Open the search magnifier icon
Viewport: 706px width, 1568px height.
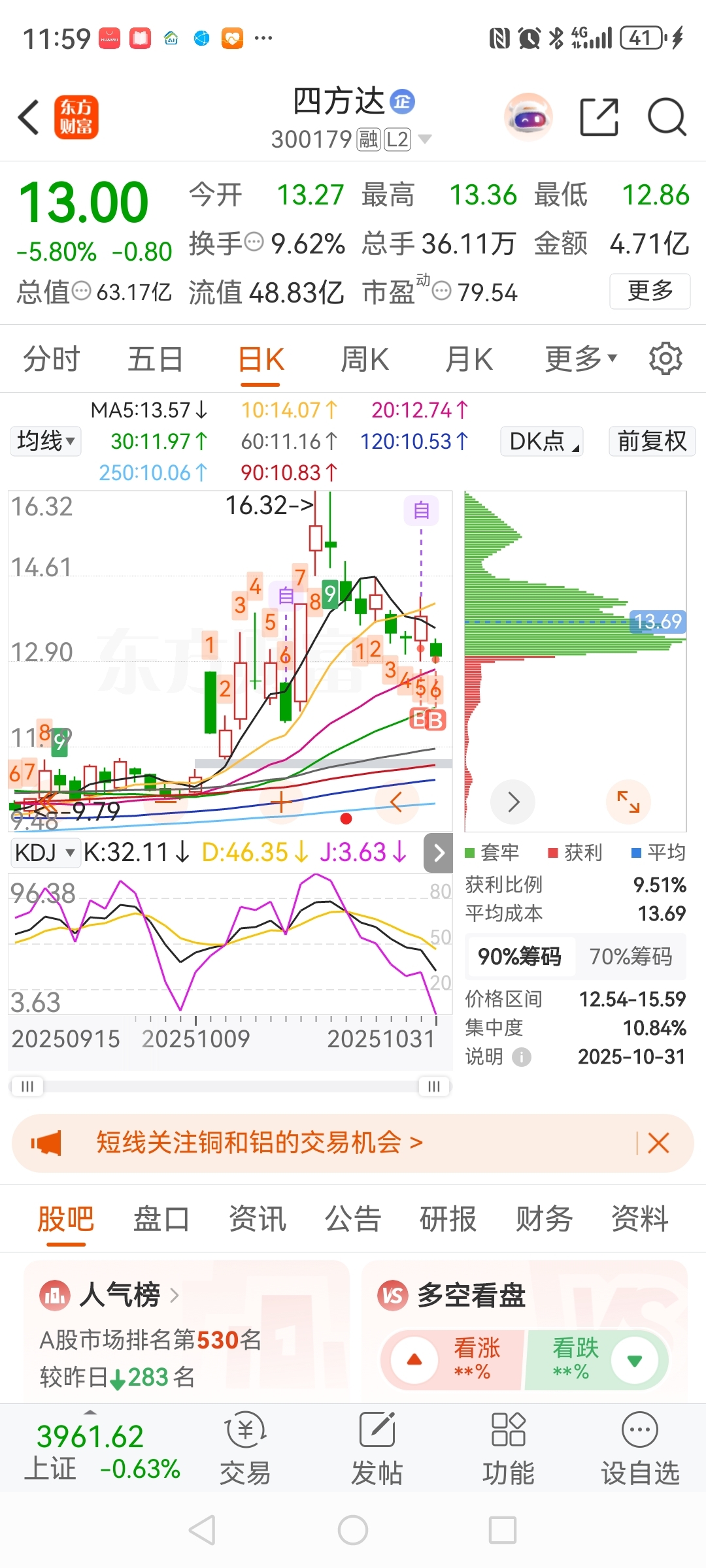666,118
